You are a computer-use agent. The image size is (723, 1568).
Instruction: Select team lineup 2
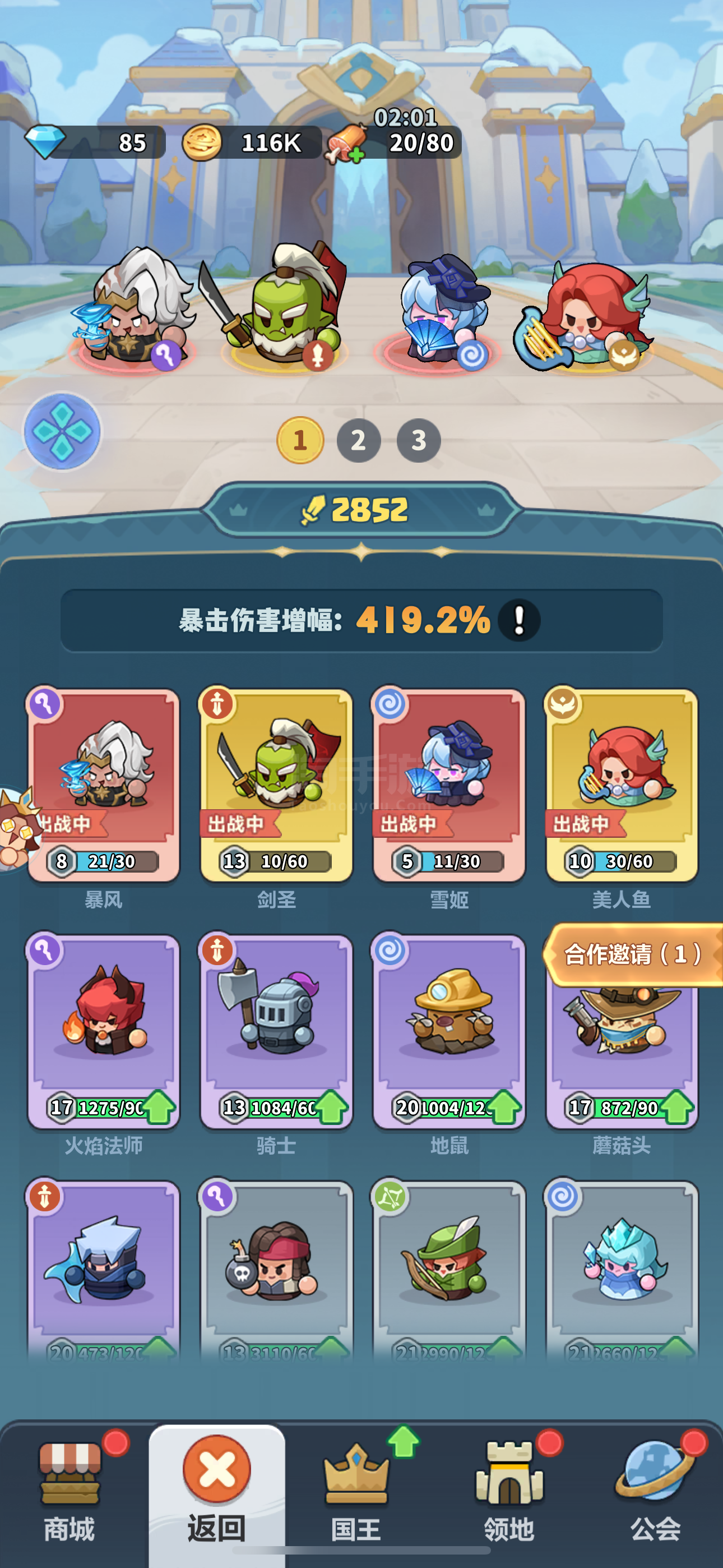(359, 440)
